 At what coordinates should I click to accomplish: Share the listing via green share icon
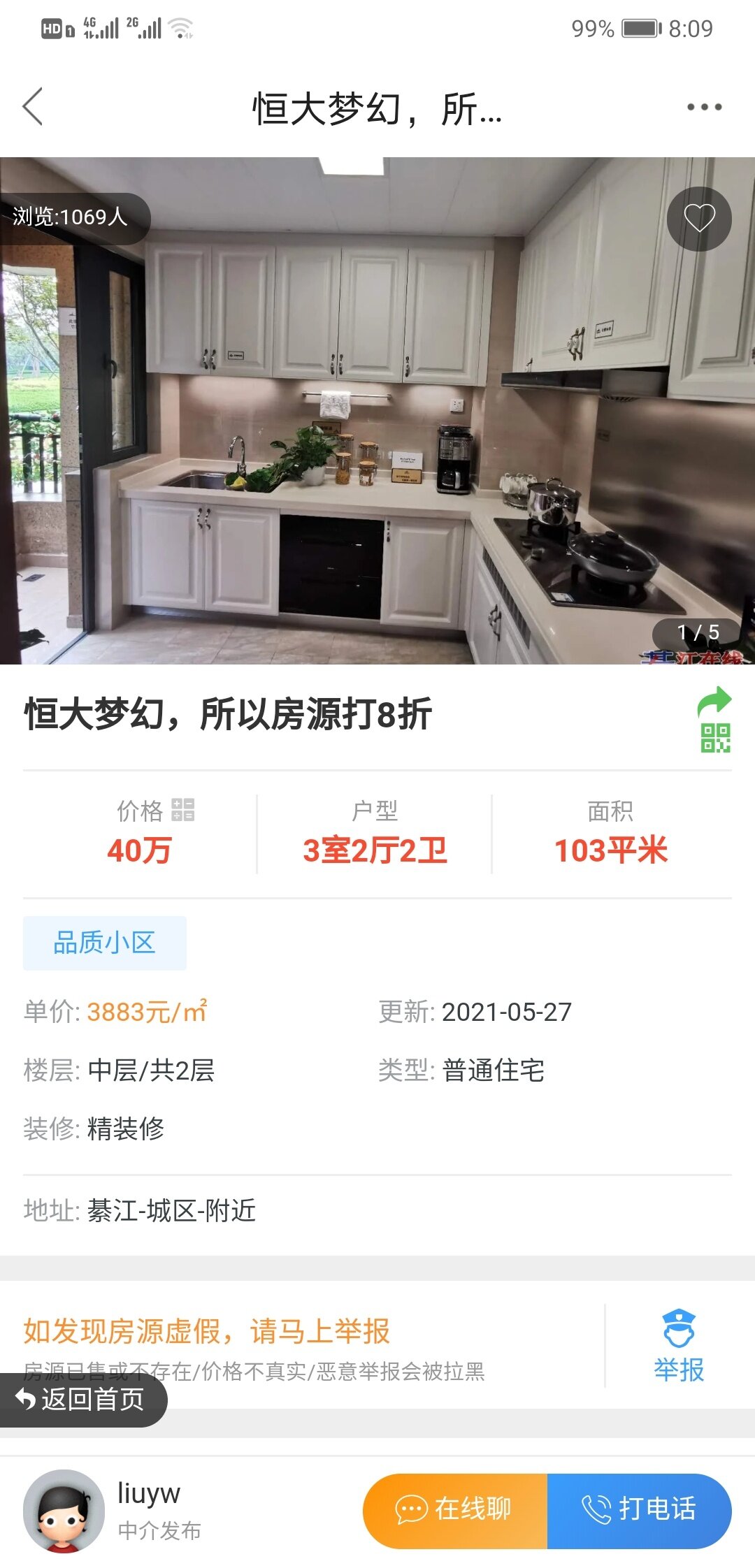(x=714, y=701)
